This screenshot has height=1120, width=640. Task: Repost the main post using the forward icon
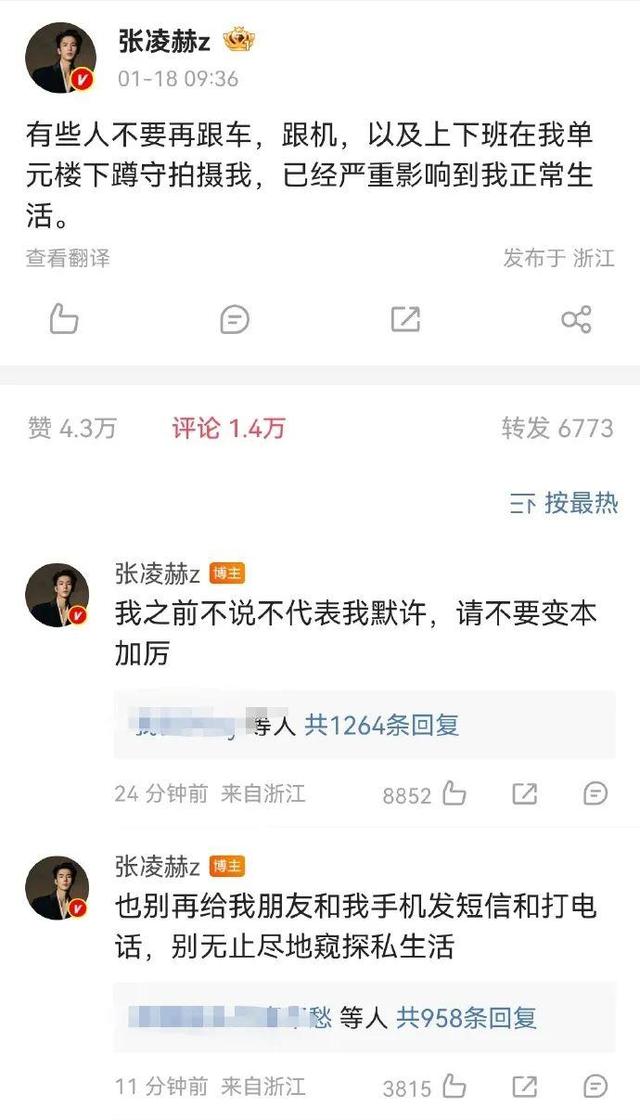tap(405, 319)
